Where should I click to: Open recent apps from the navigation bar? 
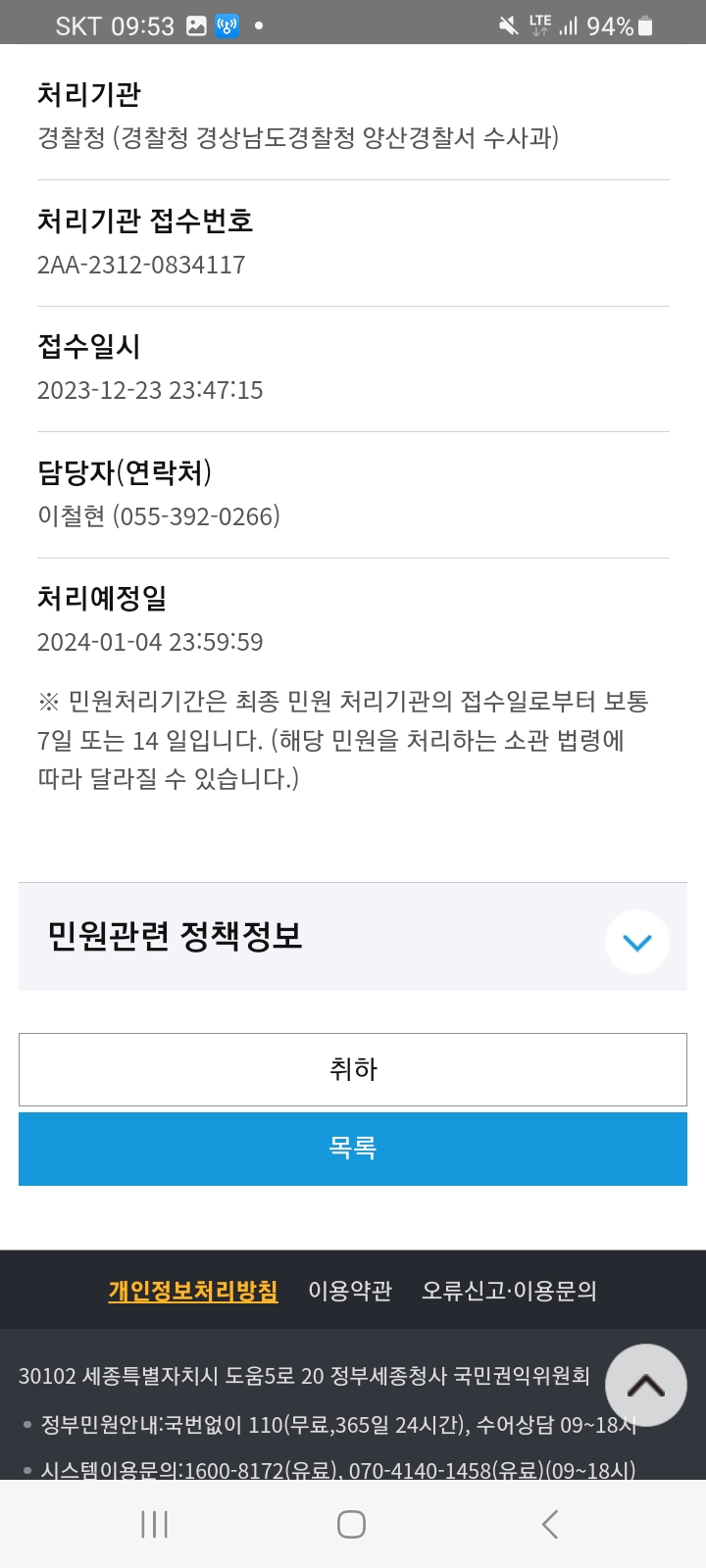155,1524
